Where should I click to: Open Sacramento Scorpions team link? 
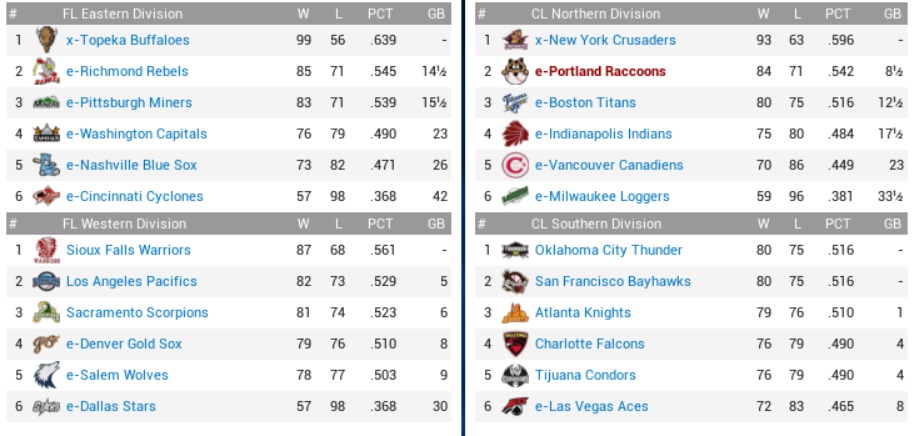137,312
